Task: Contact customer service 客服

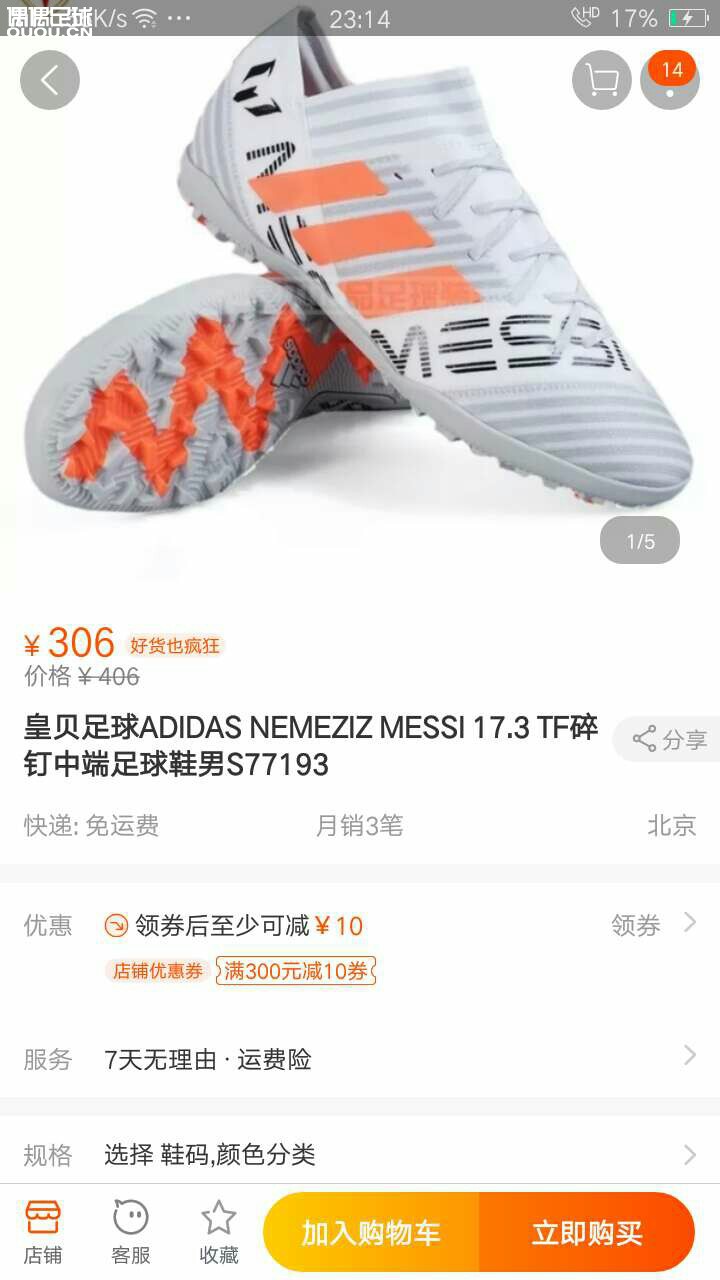Action: click(x=131, y=1232)
